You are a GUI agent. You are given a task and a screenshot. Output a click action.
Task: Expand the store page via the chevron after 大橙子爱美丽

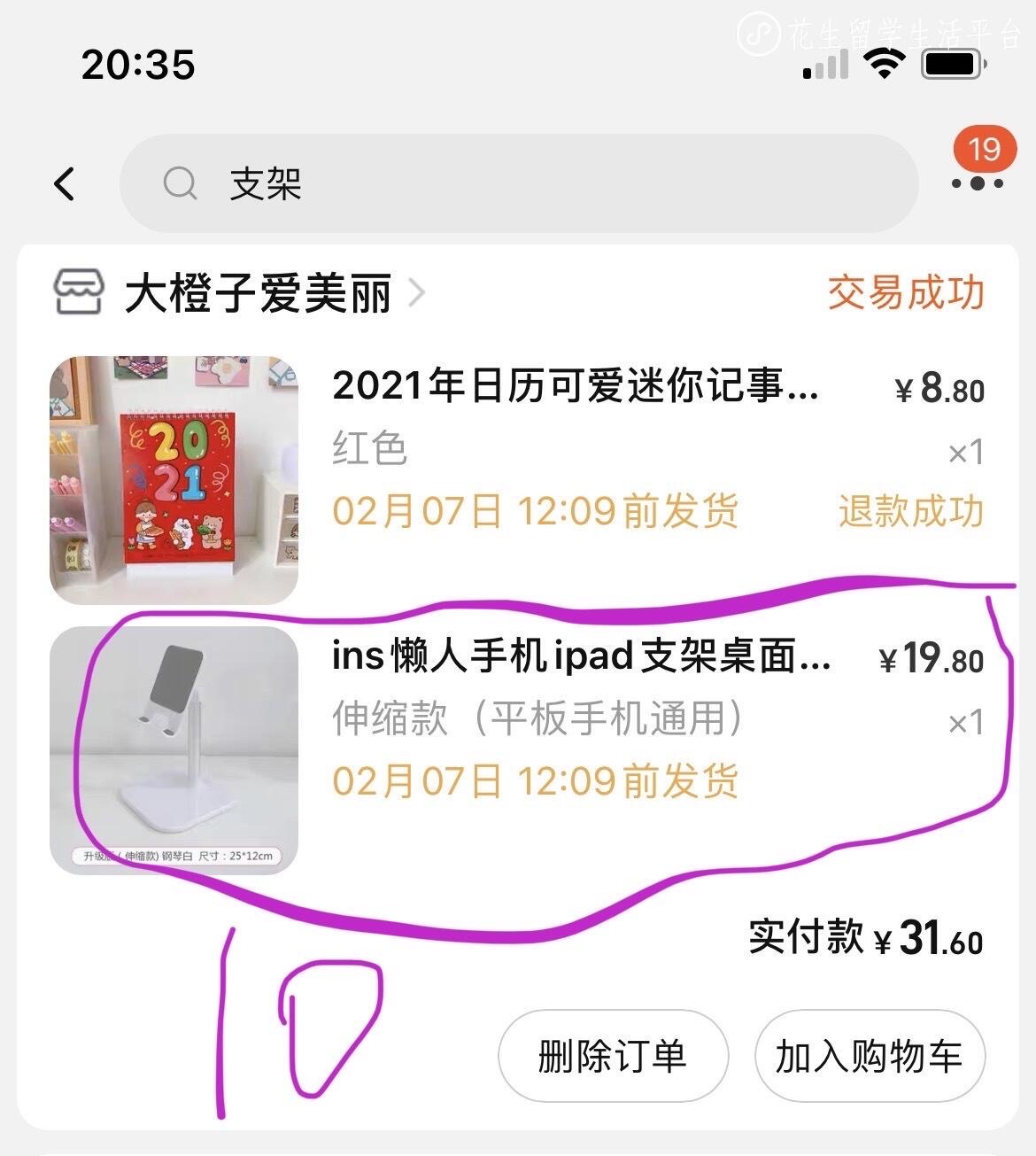tap(419, 292)
